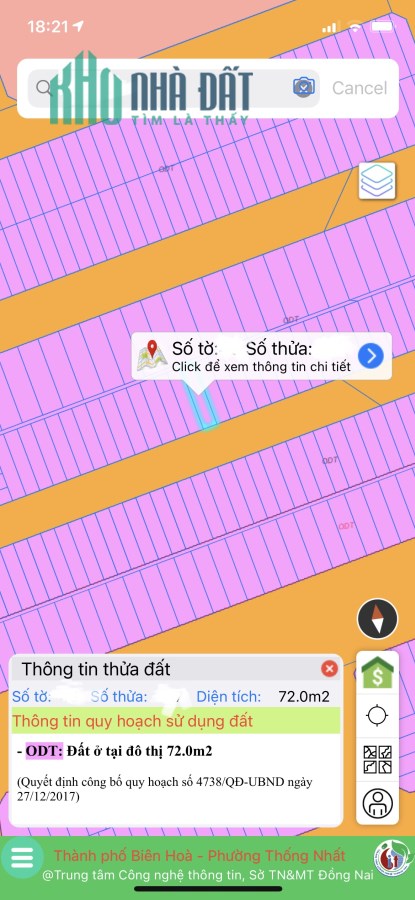Tap the search field at the top
415x900 pixels.
coord(174,88)
